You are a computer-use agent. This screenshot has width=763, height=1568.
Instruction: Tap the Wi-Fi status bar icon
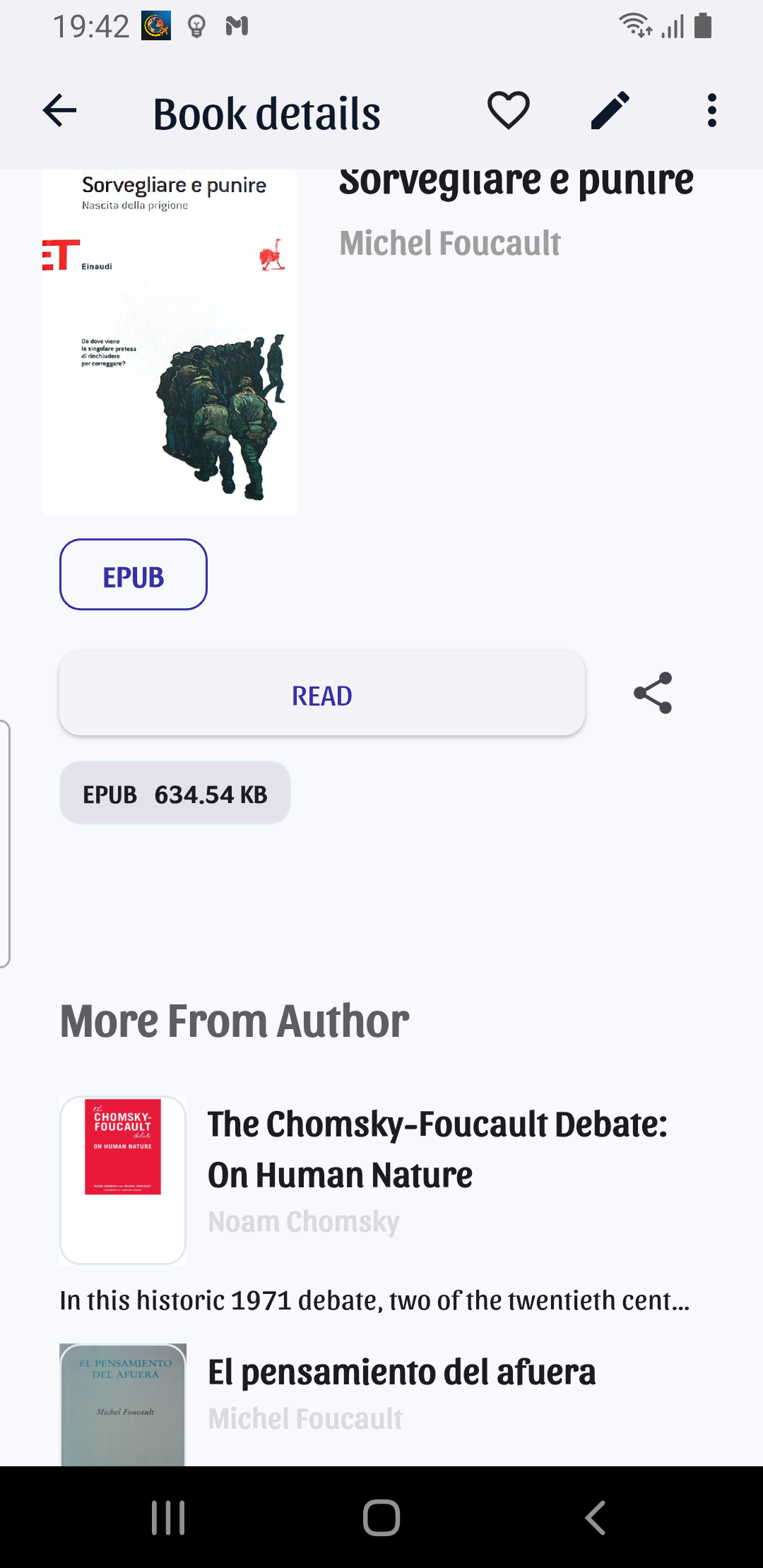[636, 27]
